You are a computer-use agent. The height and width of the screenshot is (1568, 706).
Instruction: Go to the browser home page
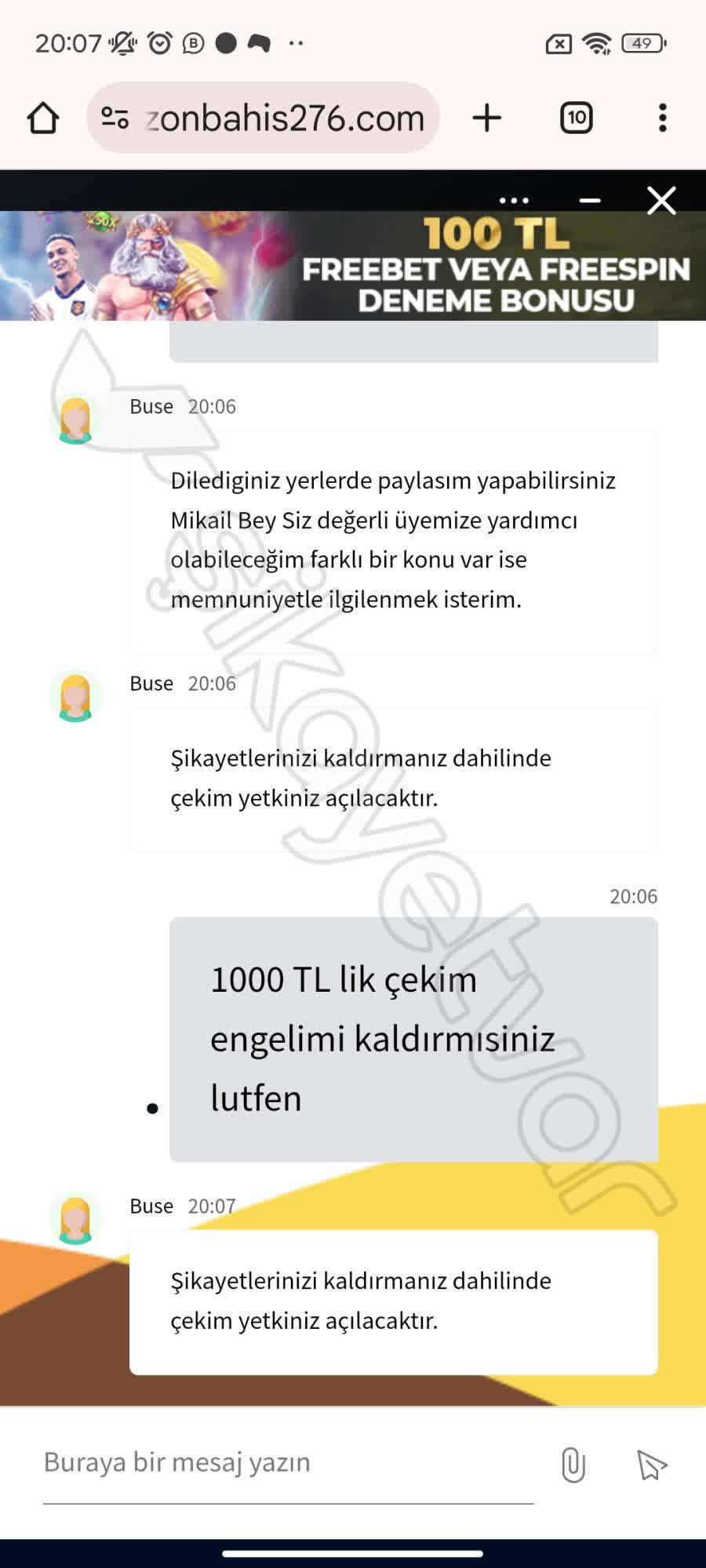pyautogui.click(x=43, y=118)
